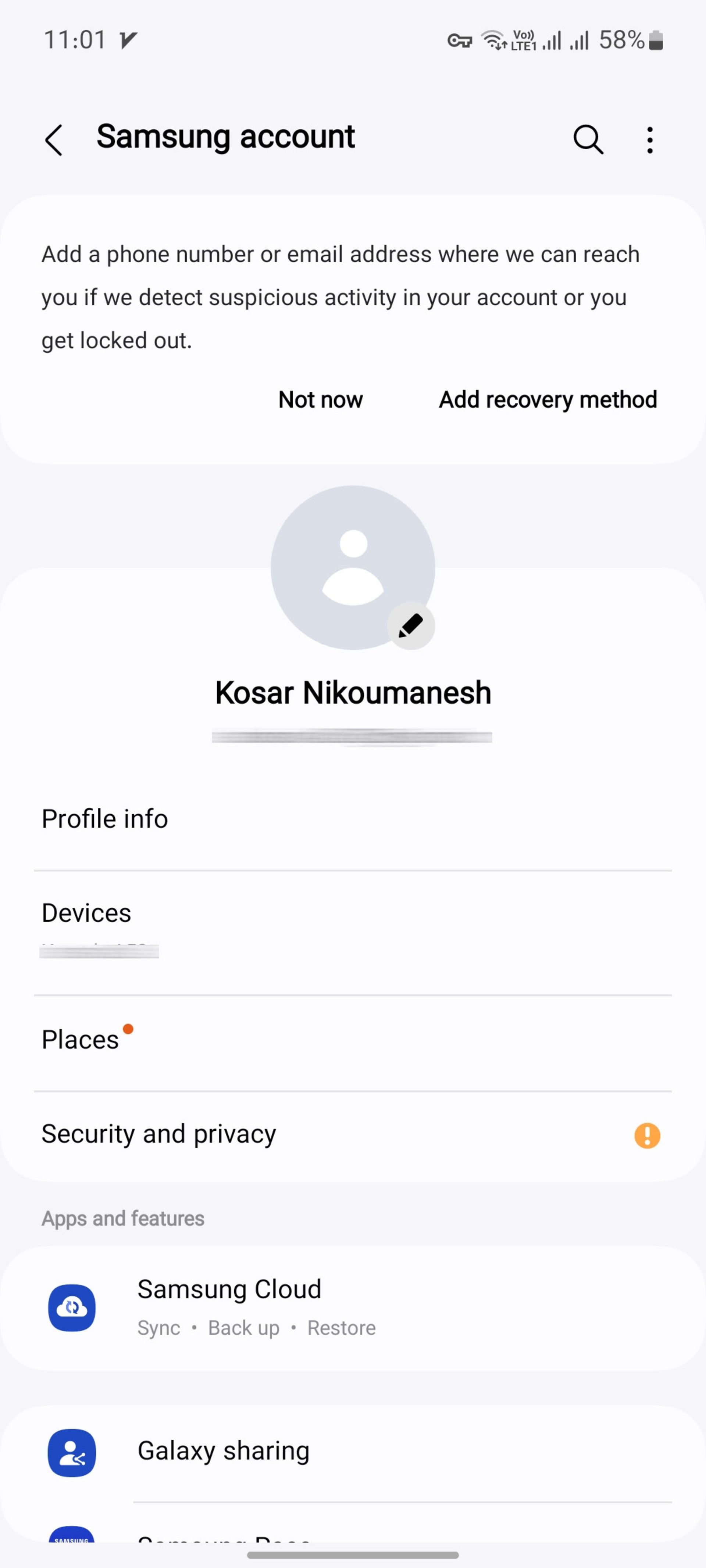This screenshot has height=1568, width=706.
Task: Open Samsung Cloud
Action: [353, 1307]
